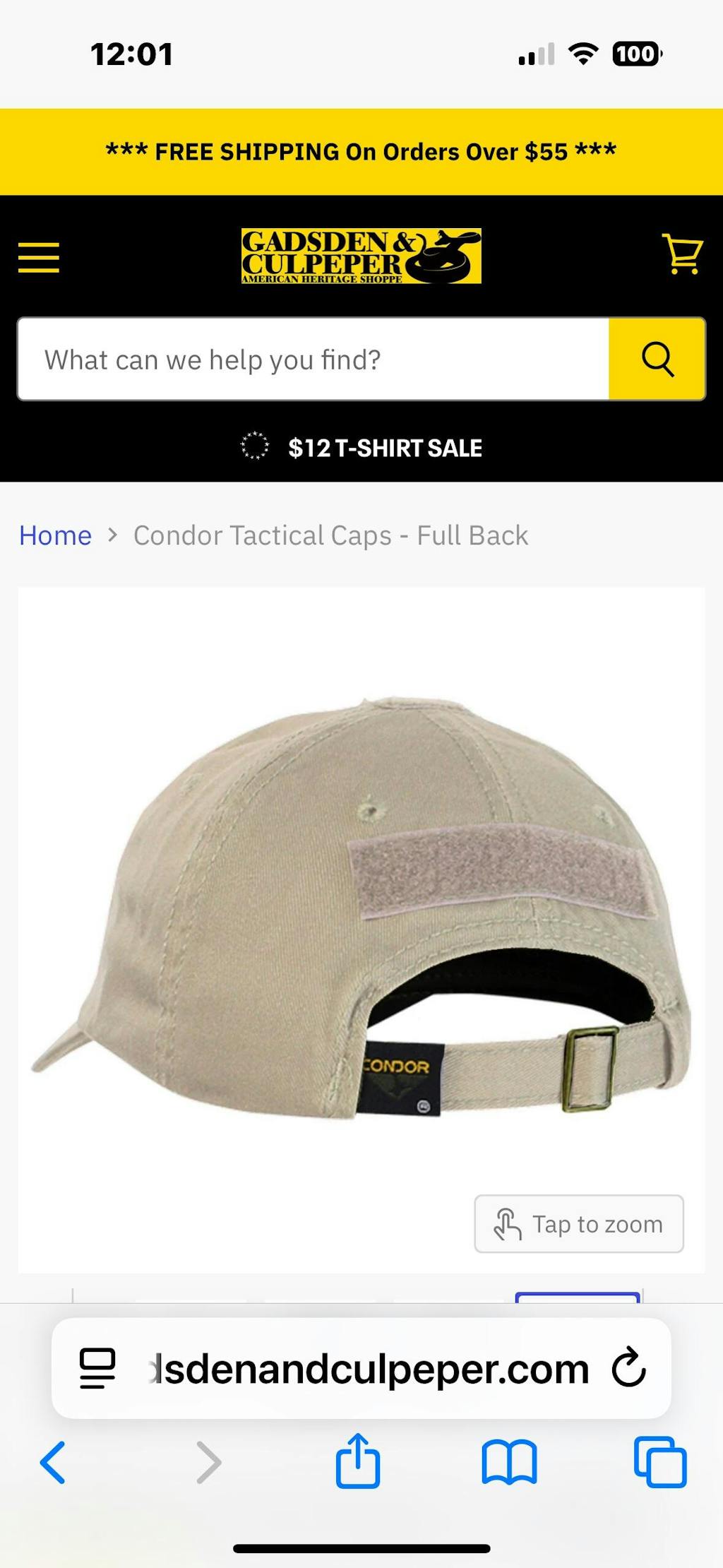Open Safari bookmarks
Image resolution: width=723 pixels, height=1568 pixels.
pos(509,1462)
